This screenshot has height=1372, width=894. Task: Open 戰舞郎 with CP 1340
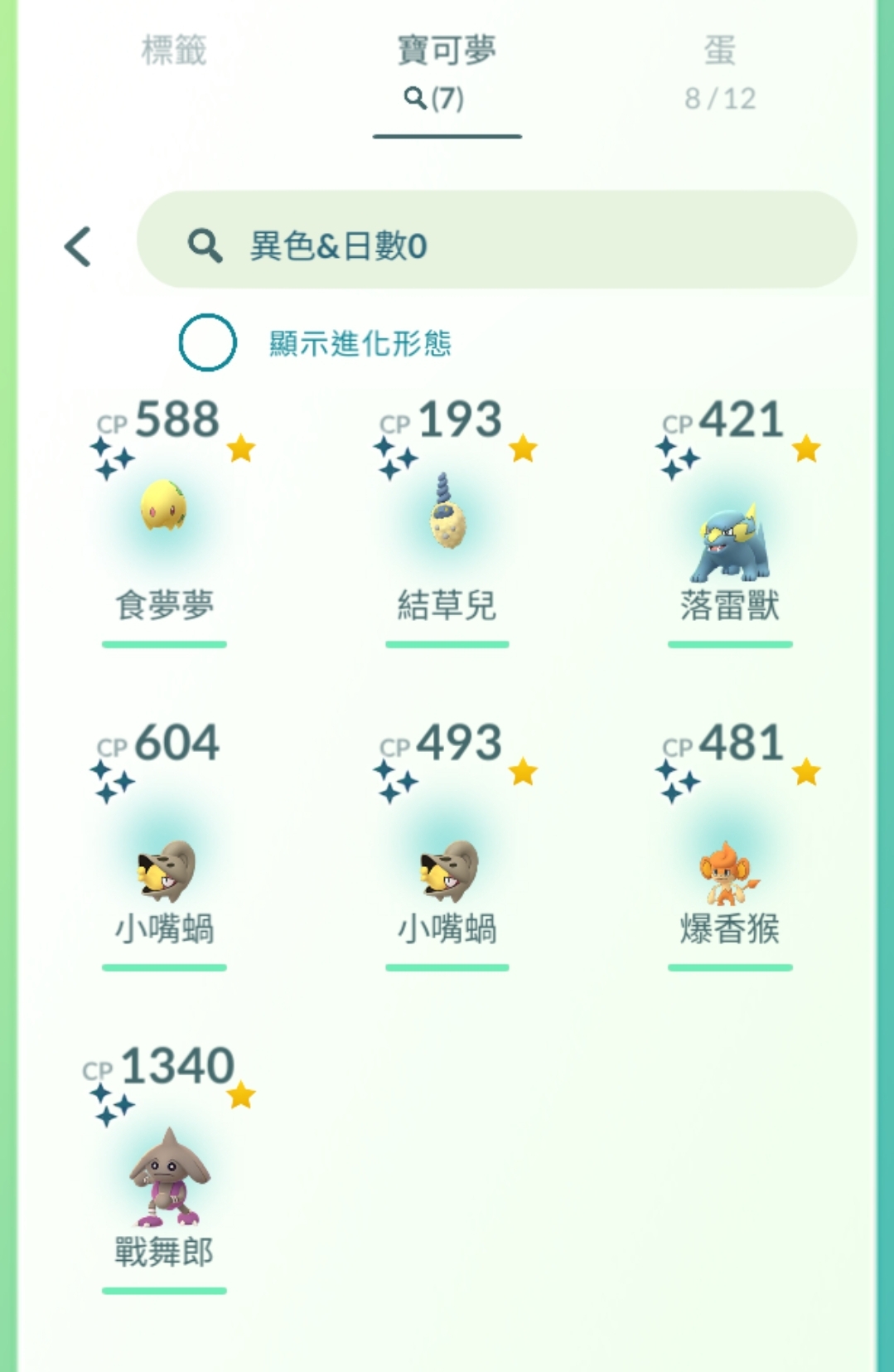[164, 1177]
